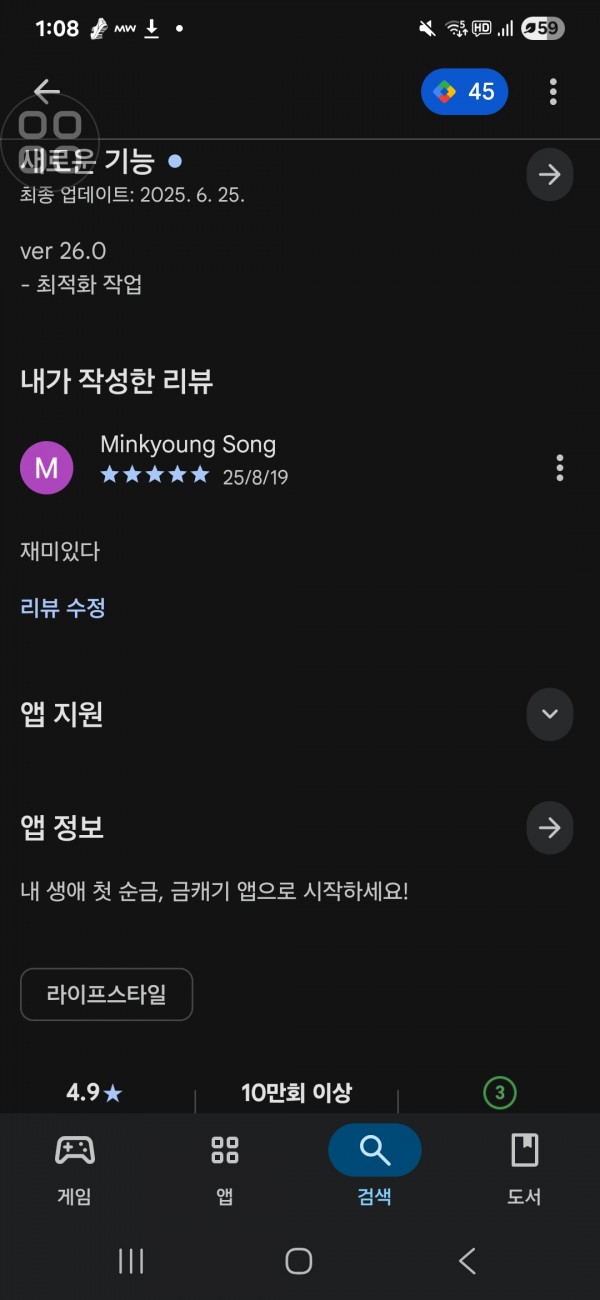Select the 라이프스타일 category chip
Image resolution: width=600 pixels, height=1300 pixels.
(x=106, y=994)
